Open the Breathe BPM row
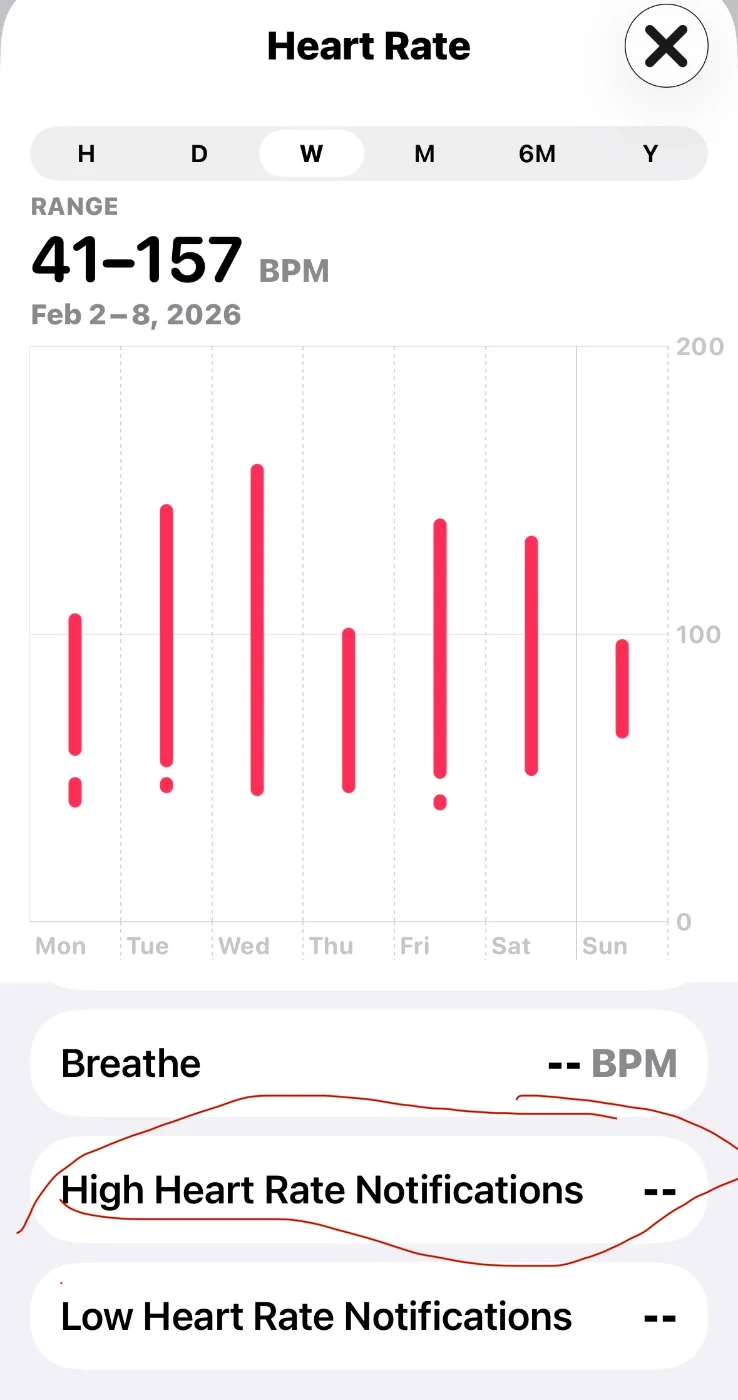This screenshot has width=738, height=1400. click(x=368, y=1063)
